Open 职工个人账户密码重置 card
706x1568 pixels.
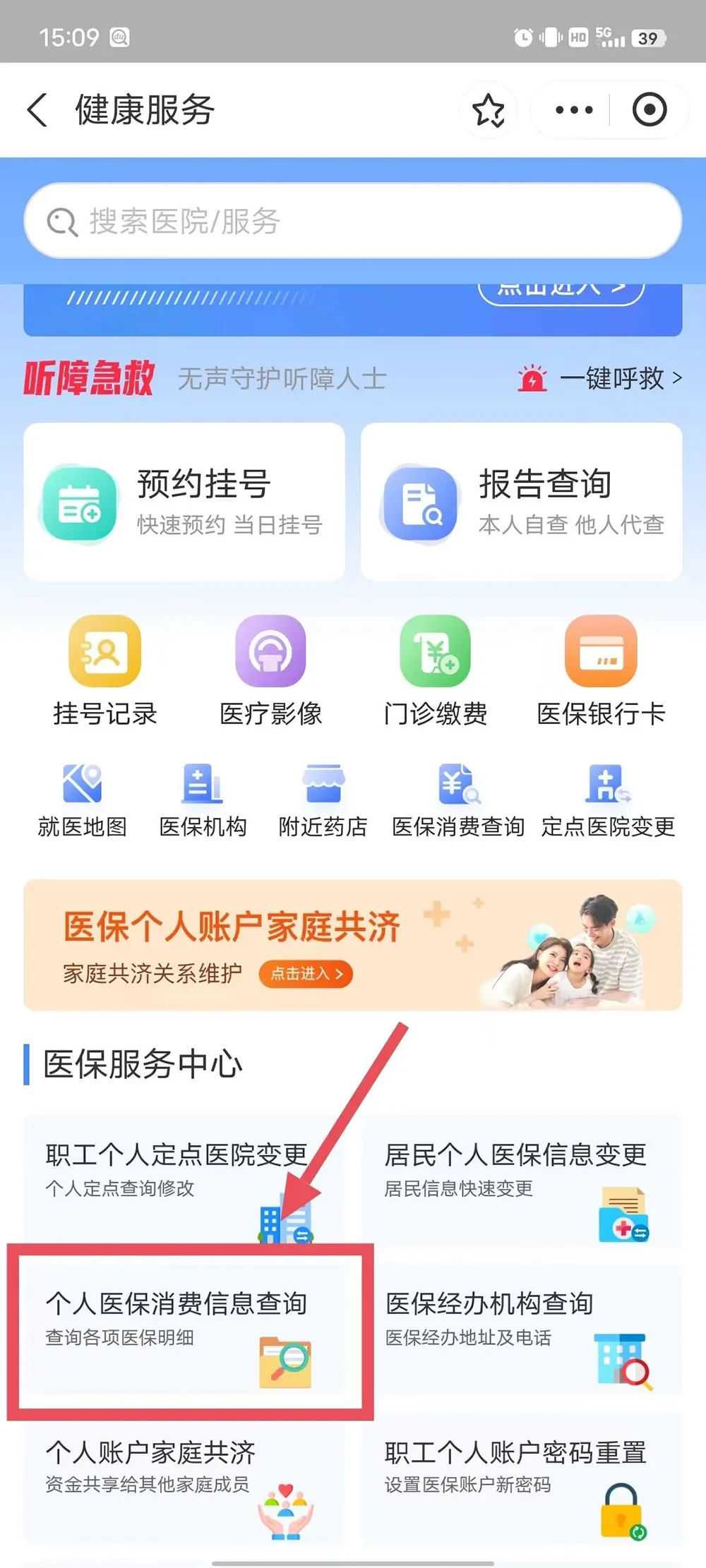[x=521, y=1476]
